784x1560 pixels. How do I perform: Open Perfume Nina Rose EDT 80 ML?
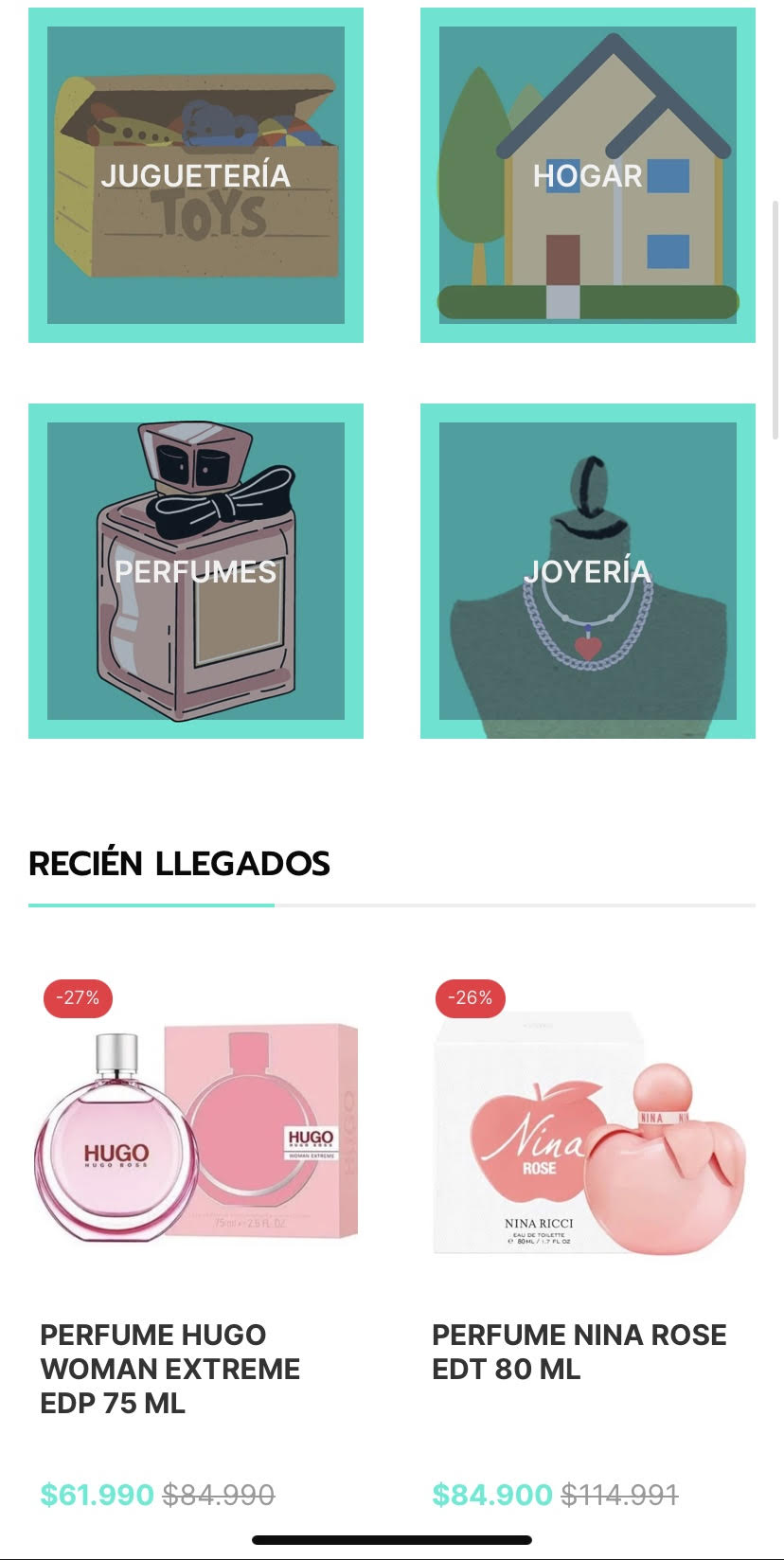click(x=579, y=1351)
